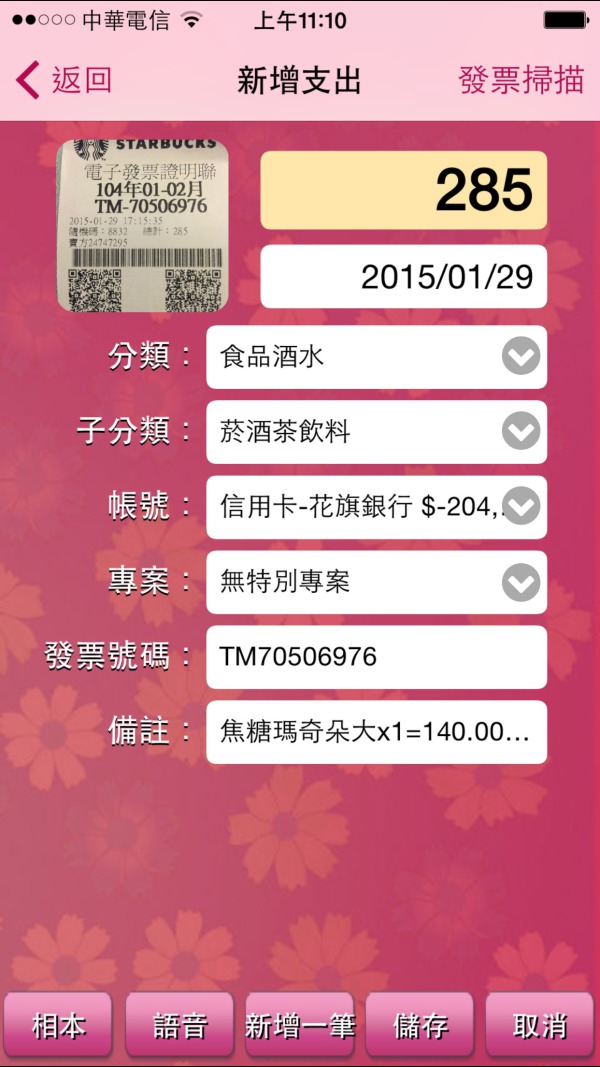
Task: Open the Starbucks receipt photo thumbnail
Action: click(x=142, y=225)
